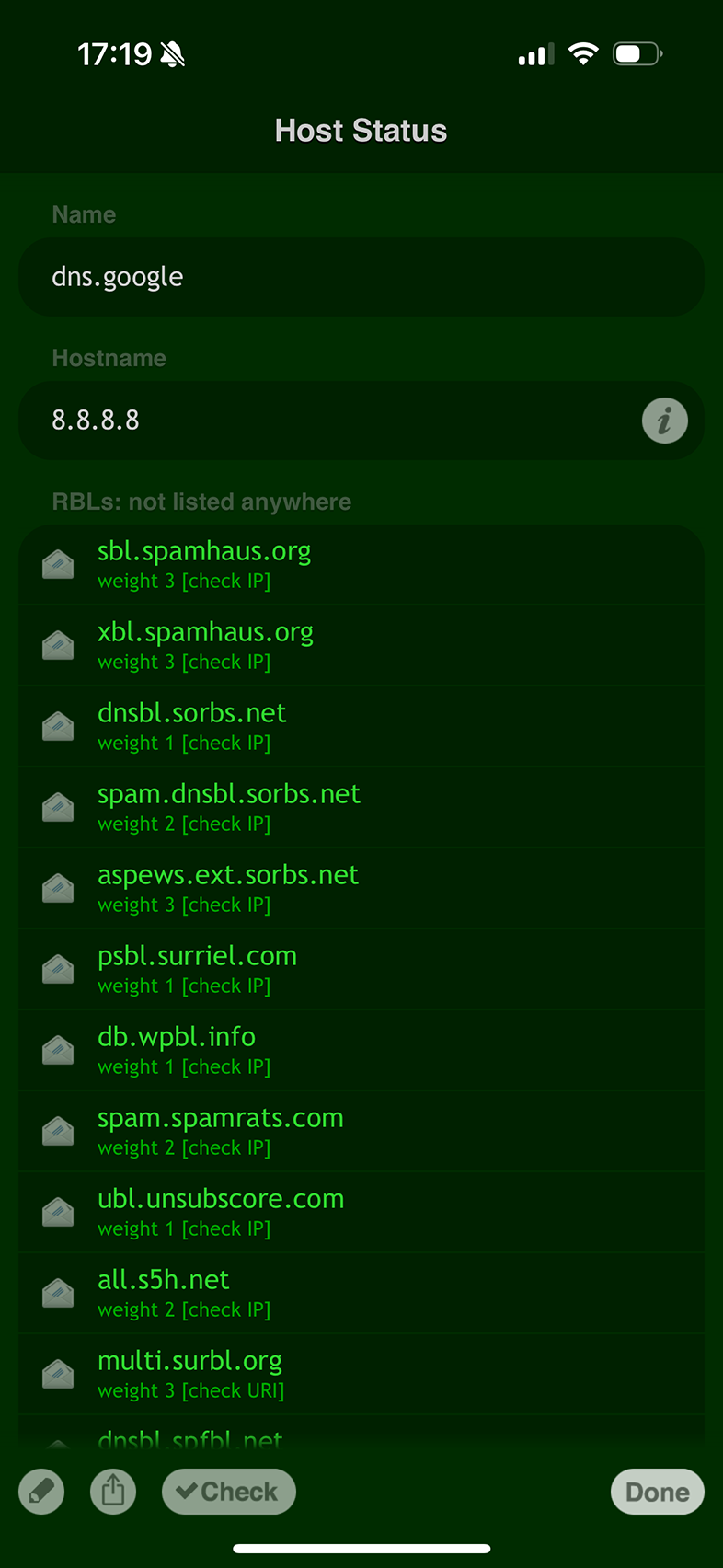Open the share icon at the bottom
The height and width of the screenshot is (1568, 723).
pyautogui.click(x=113, y=1492)
